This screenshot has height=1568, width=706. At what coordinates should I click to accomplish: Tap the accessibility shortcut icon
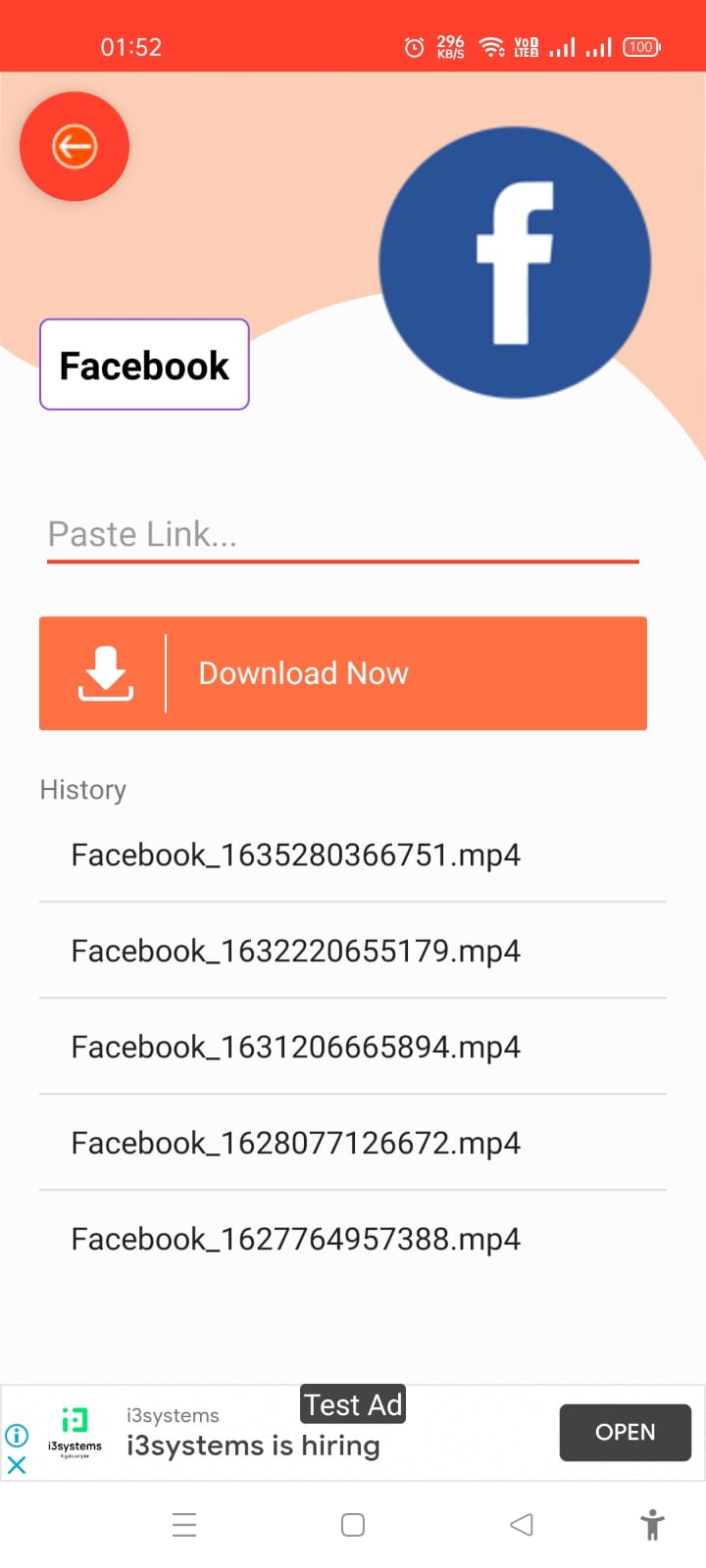[652, 1525]
